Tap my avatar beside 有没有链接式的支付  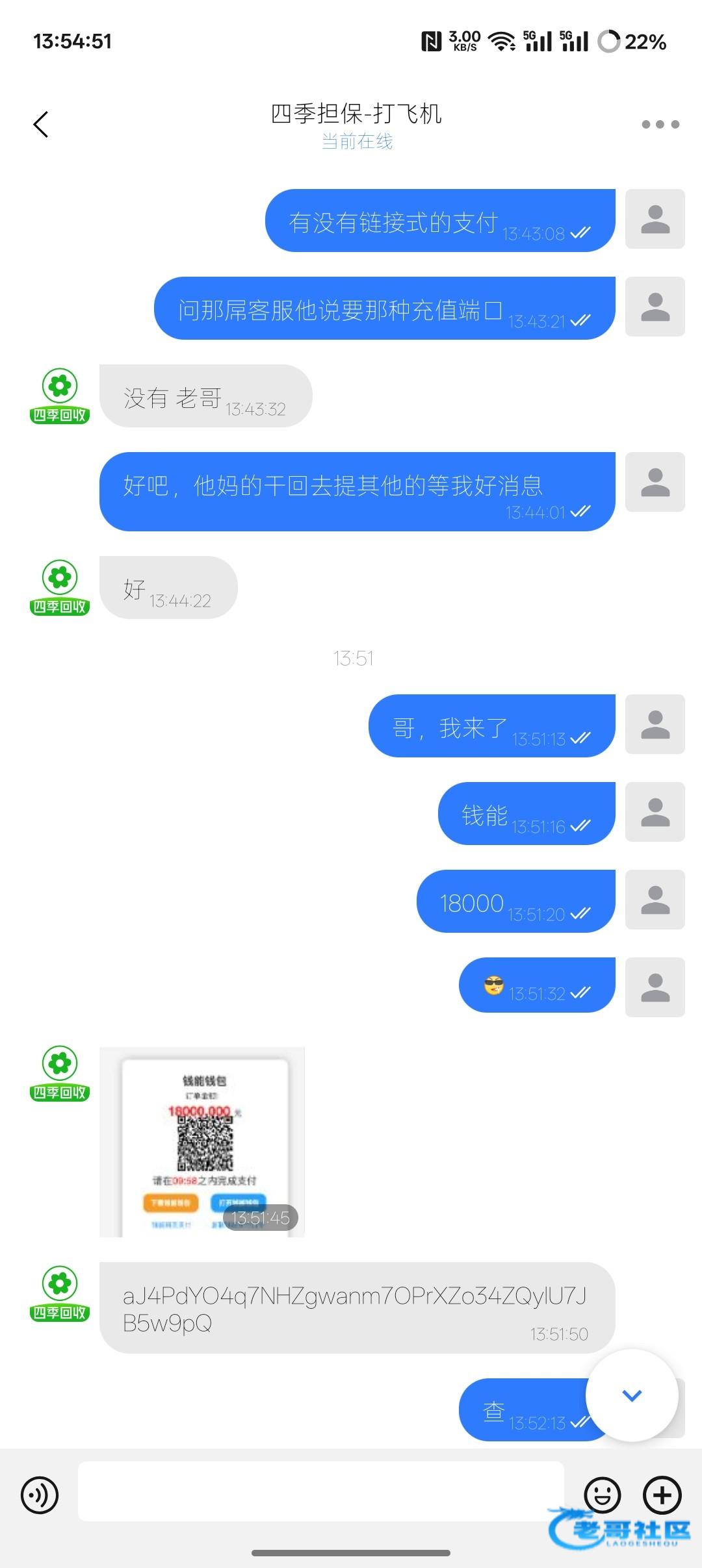tap(655, 219)
